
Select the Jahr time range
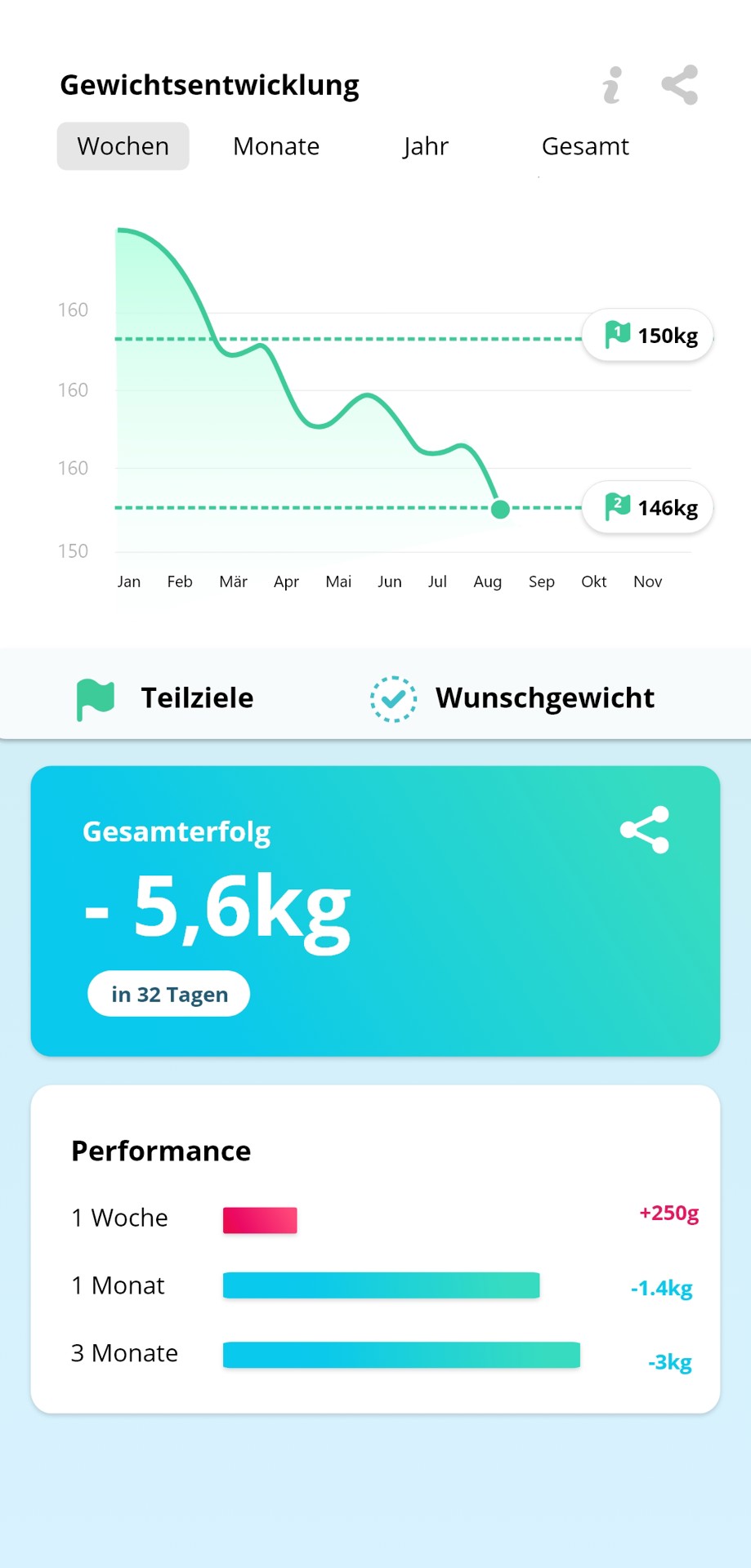pyautogui.click(x=426, y=146)
